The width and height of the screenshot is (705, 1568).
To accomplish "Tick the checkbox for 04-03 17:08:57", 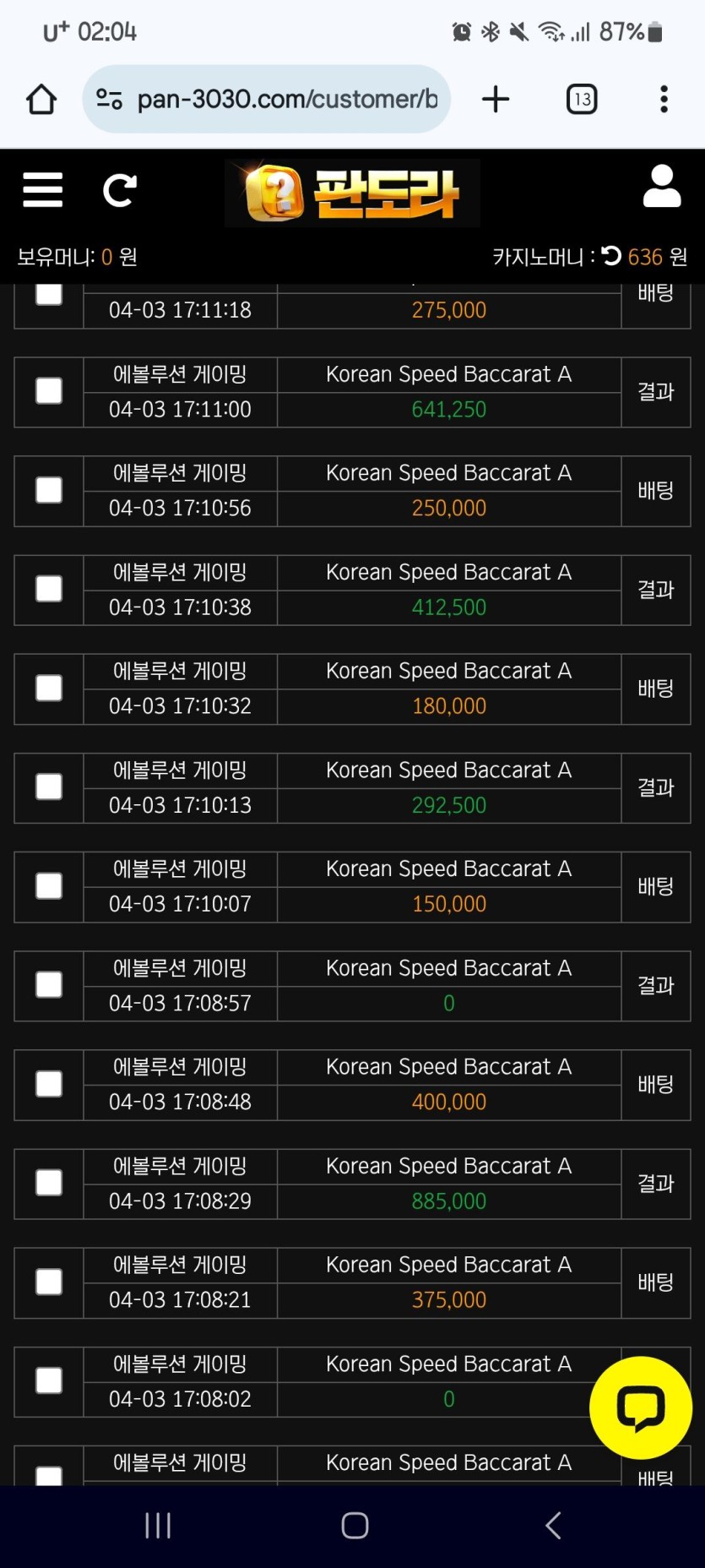I will coord(49,984).
